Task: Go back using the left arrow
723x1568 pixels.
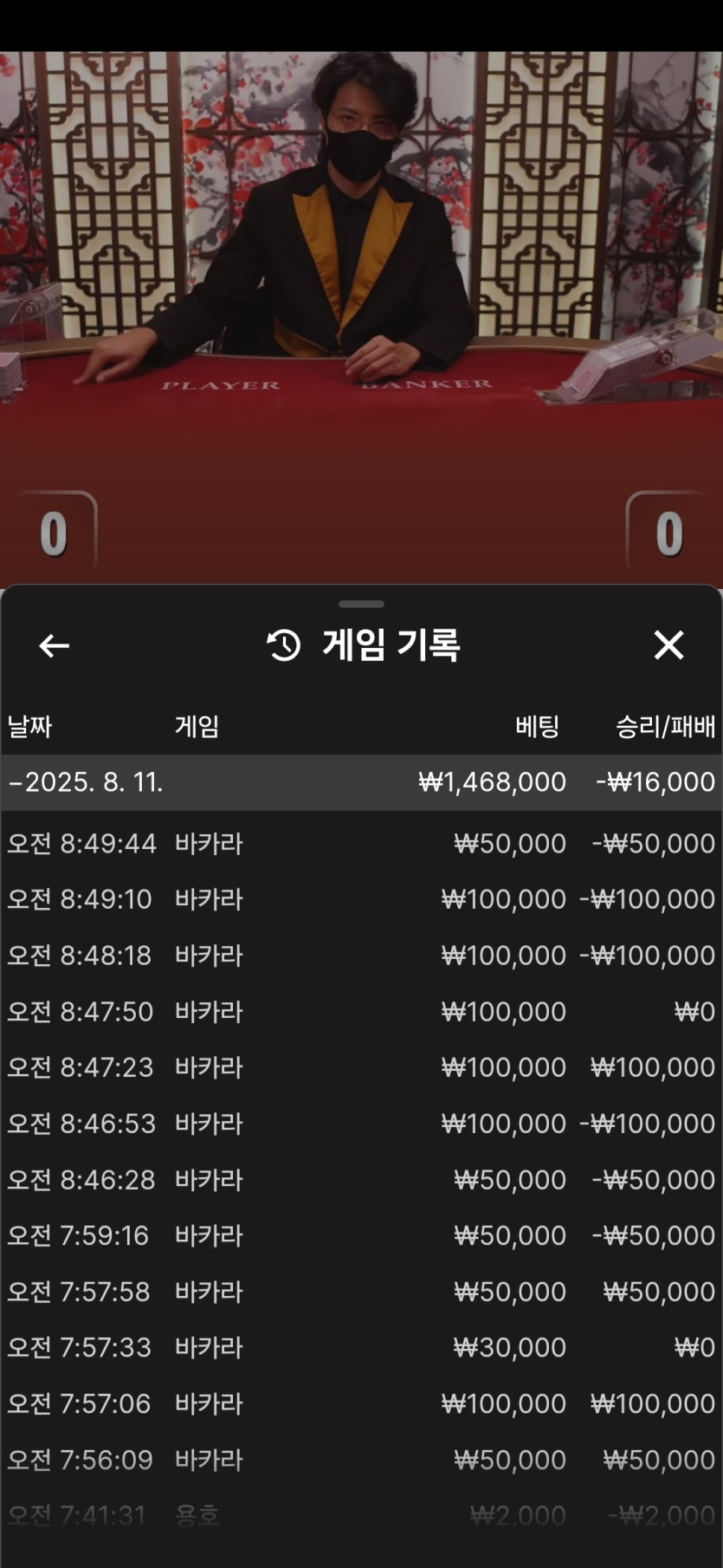Action: pos(54,645)
